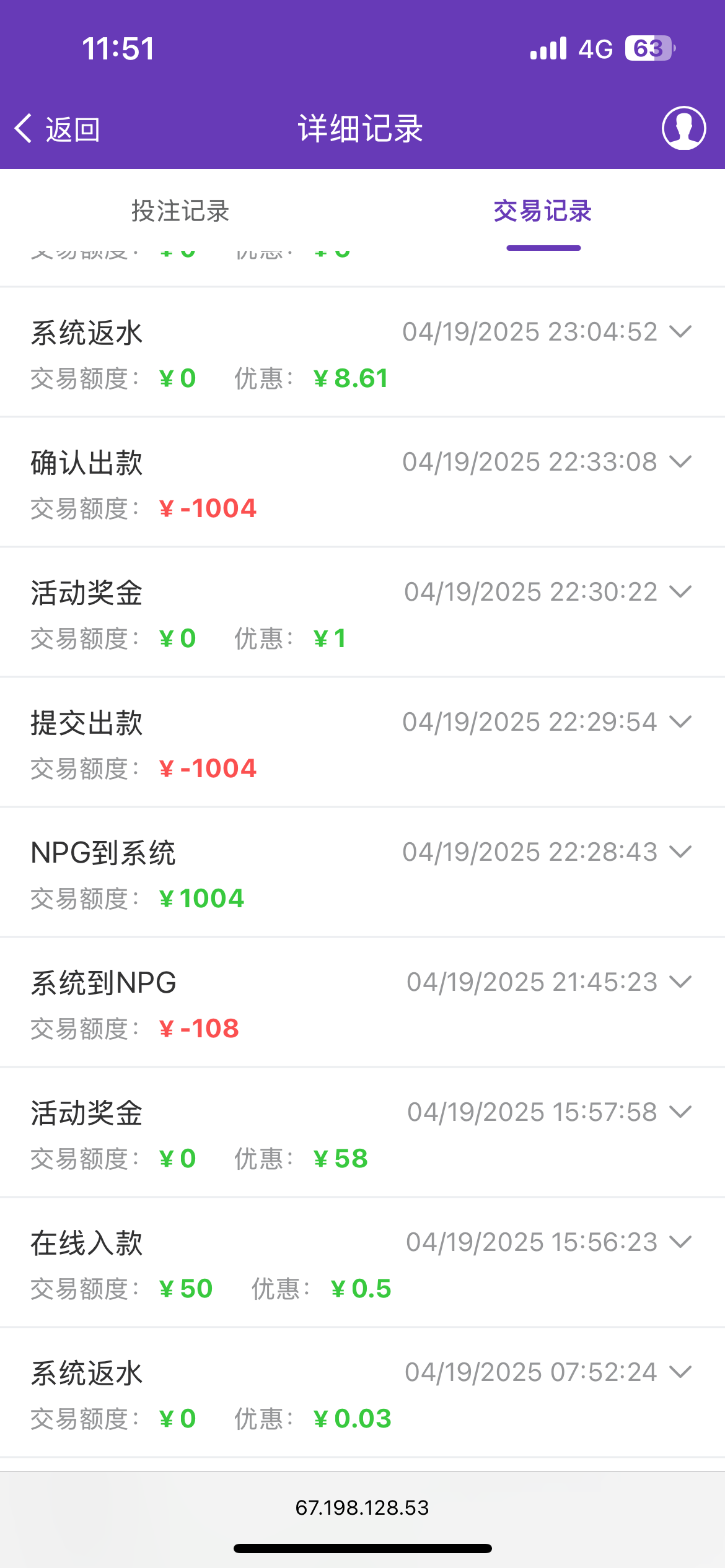Expand the NPG到系统 transaction row
725x1568 pixels.
pyautogui.click(x=679, y=852)
